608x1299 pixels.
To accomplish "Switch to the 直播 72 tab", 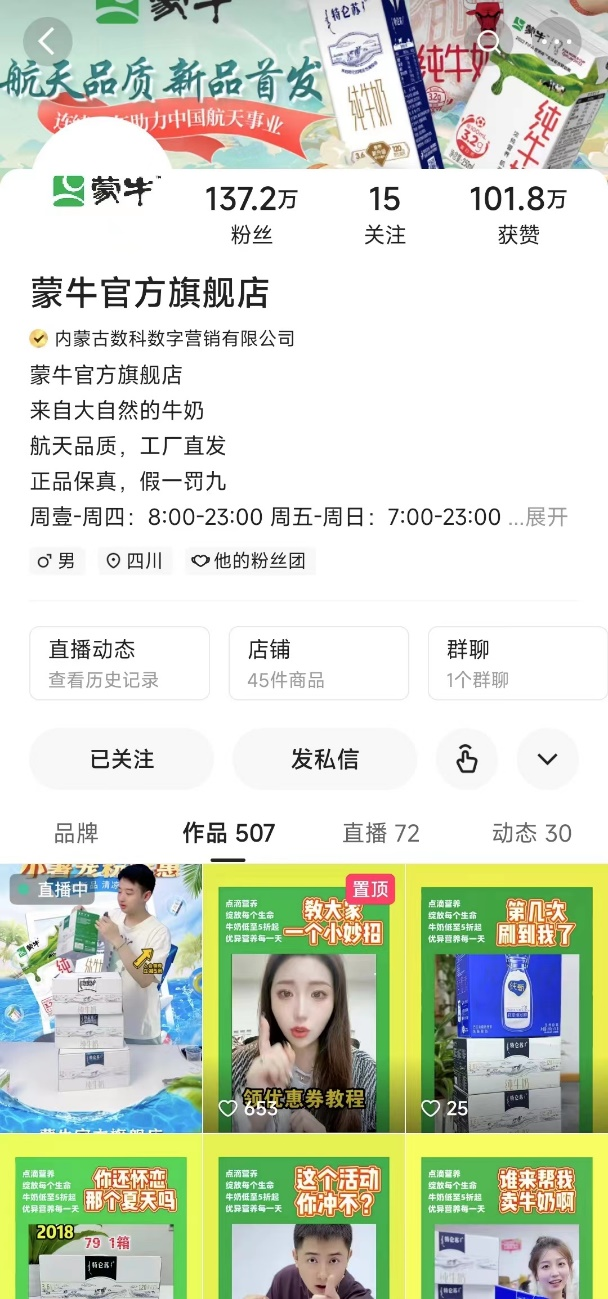I will pos(381,833).
